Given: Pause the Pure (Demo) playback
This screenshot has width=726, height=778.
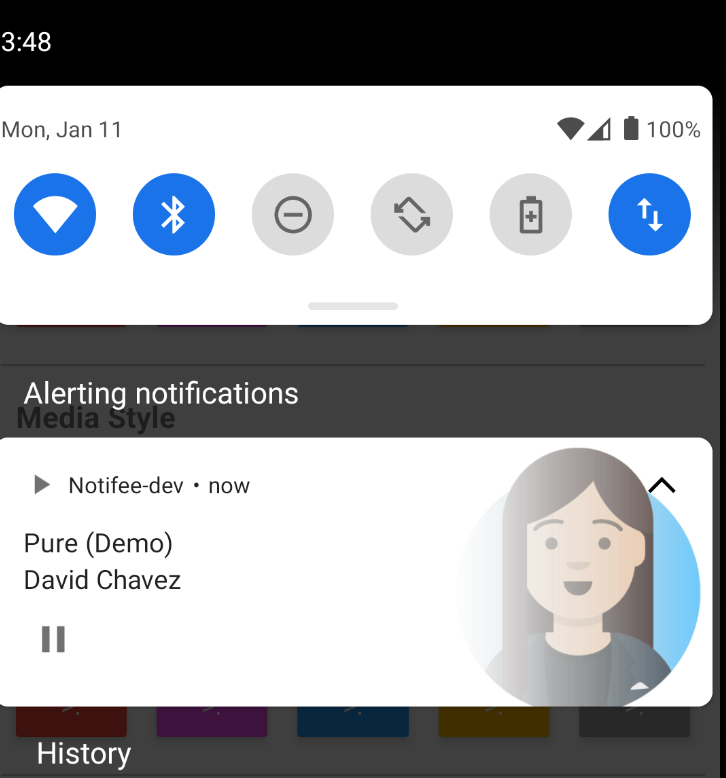Looking at the screenshot, I should tap(52, 638).
